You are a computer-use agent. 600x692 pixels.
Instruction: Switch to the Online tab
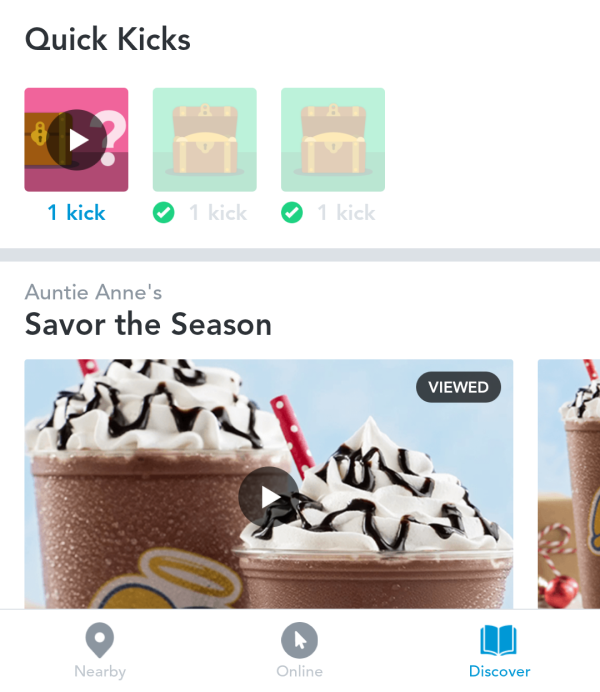tap(299, 650)
